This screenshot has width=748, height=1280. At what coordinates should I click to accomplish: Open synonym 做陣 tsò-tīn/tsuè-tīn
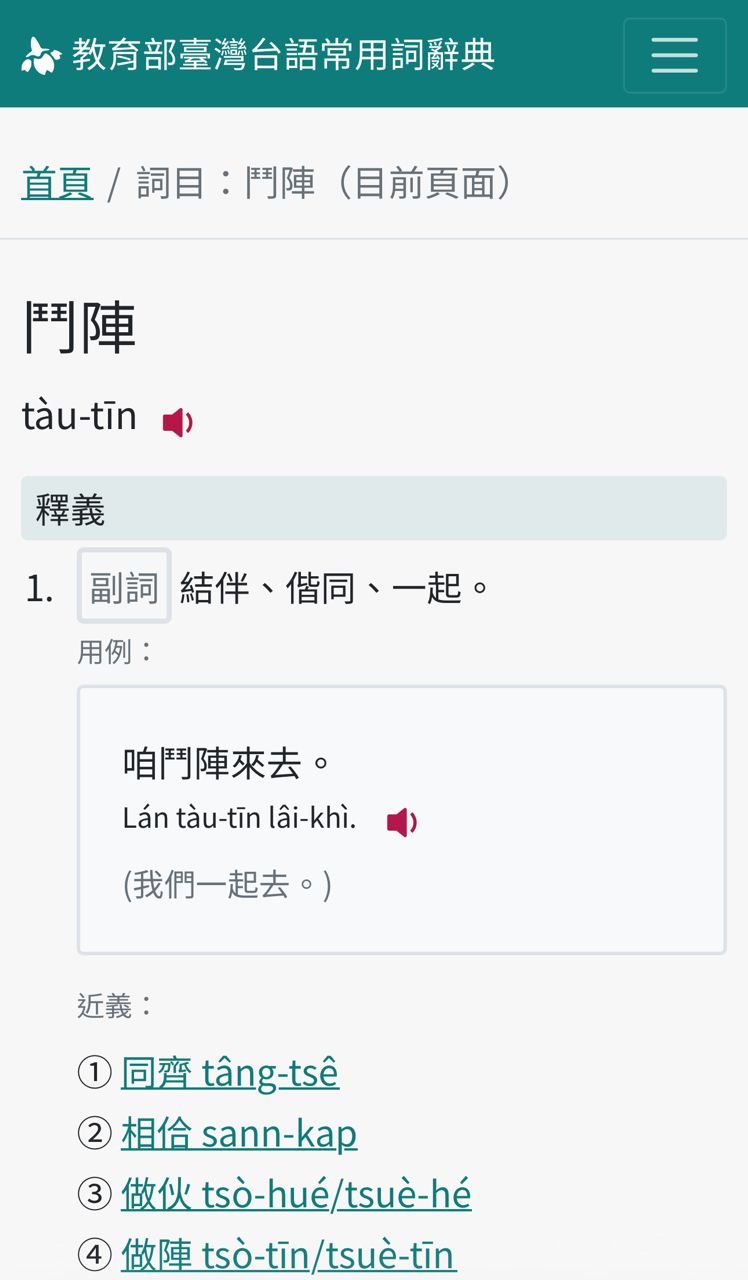289,1254
